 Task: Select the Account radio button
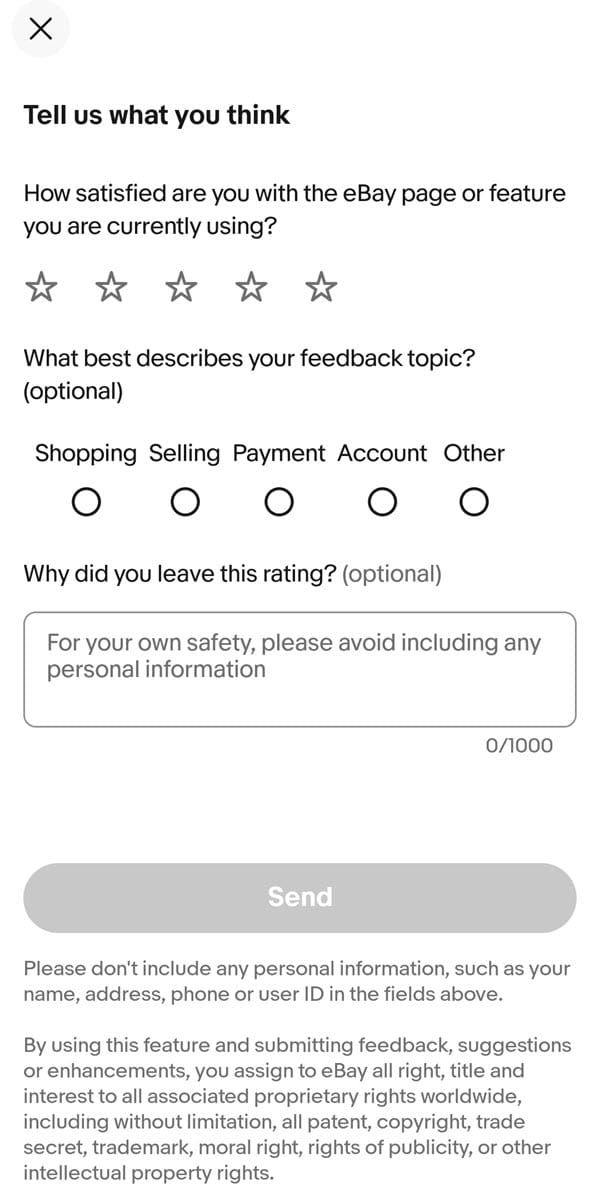point(381,502)
